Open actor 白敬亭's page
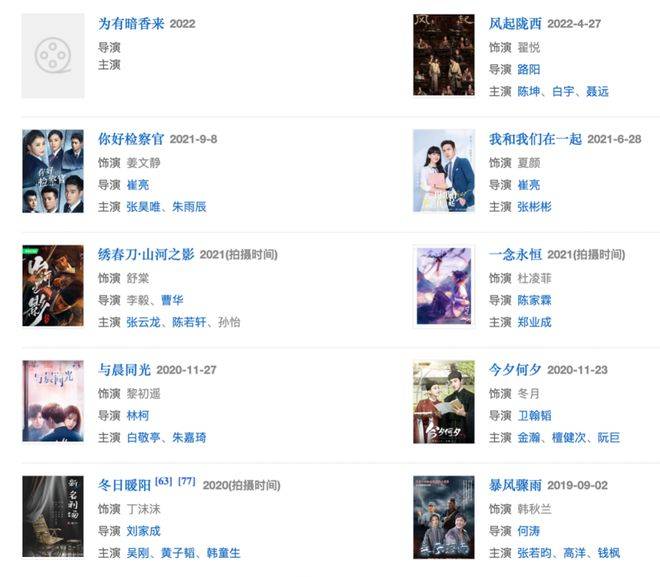660x577 pixels. tap(143, 438)
